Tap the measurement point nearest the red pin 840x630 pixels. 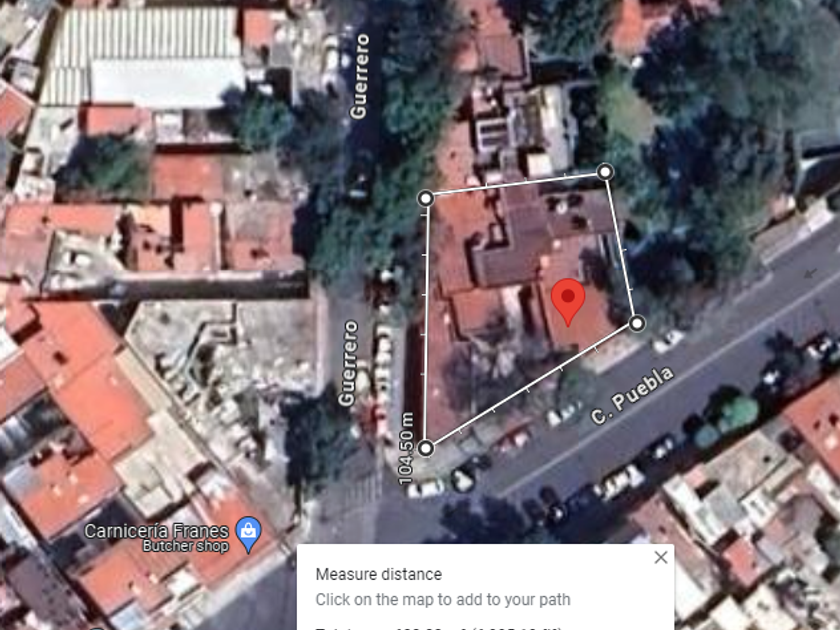click(x=637, y=323)
